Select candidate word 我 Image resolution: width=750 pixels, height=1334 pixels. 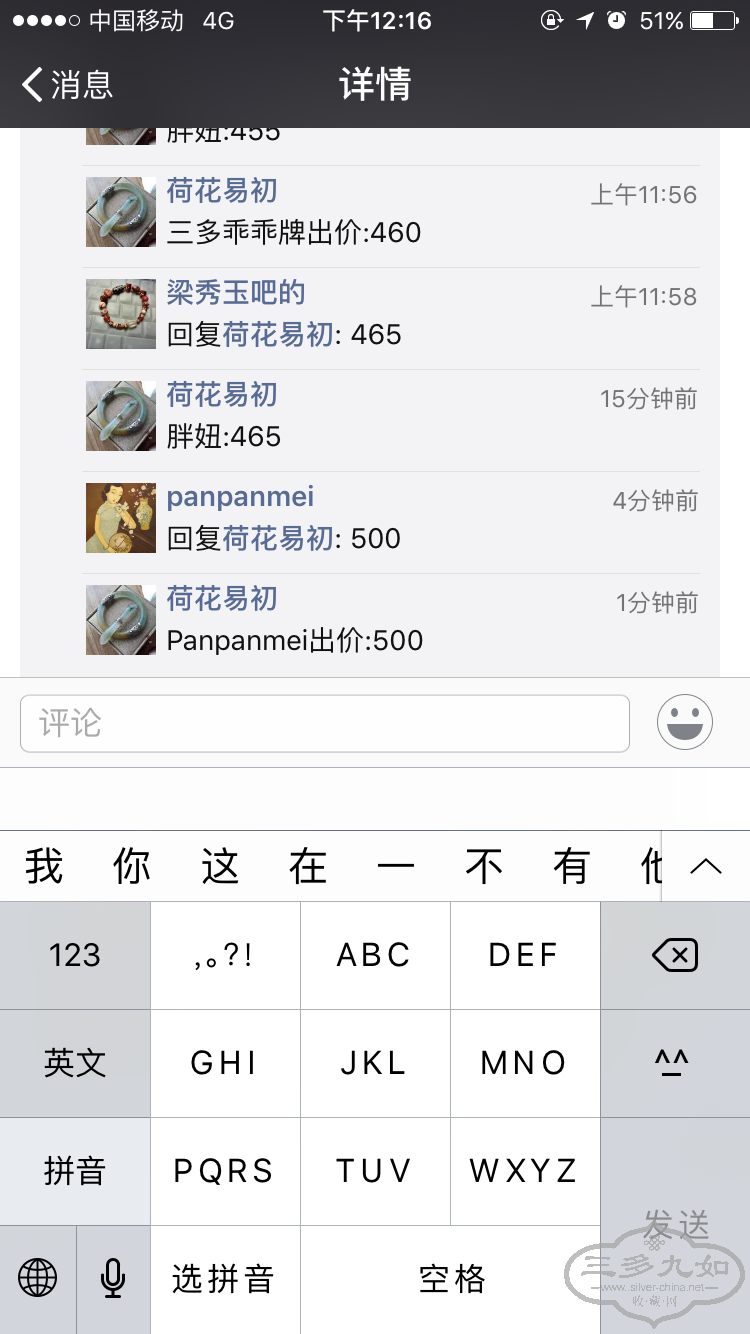[x=44, y=866]
